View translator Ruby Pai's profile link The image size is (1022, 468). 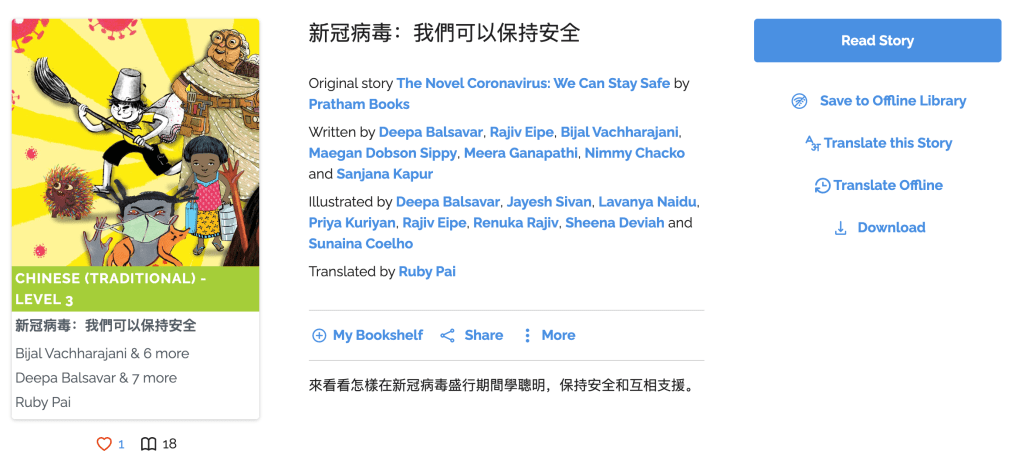[427, 271]
